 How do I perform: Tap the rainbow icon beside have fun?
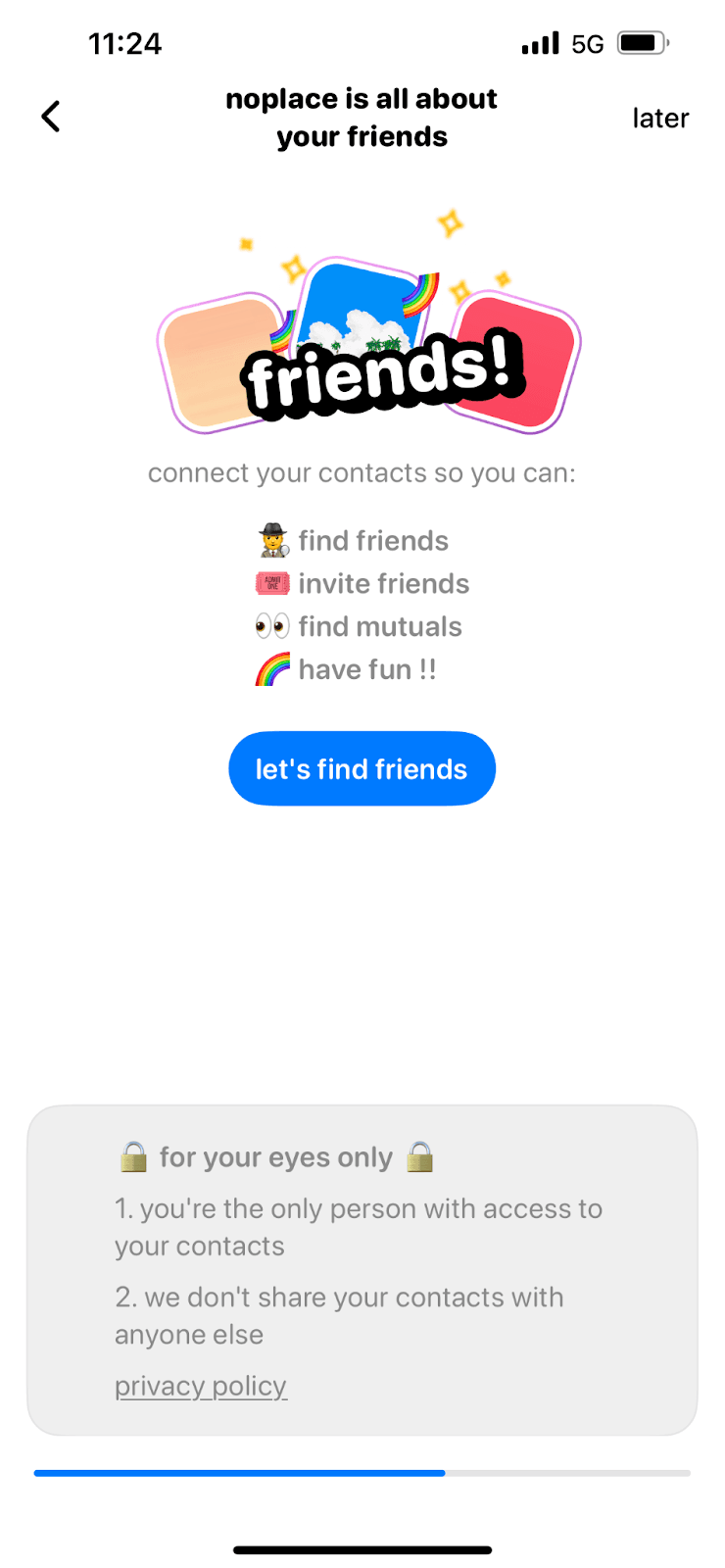tap(271, 668)
